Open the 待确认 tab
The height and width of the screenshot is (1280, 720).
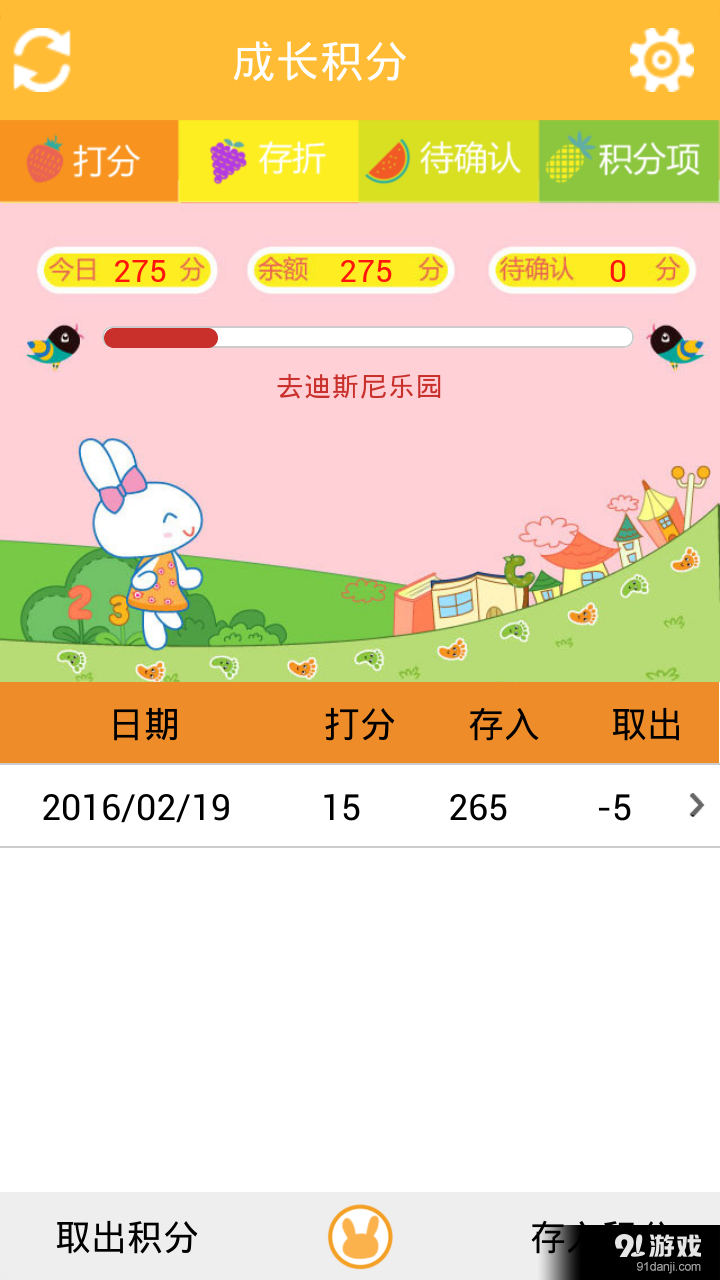tap(448, 160)
